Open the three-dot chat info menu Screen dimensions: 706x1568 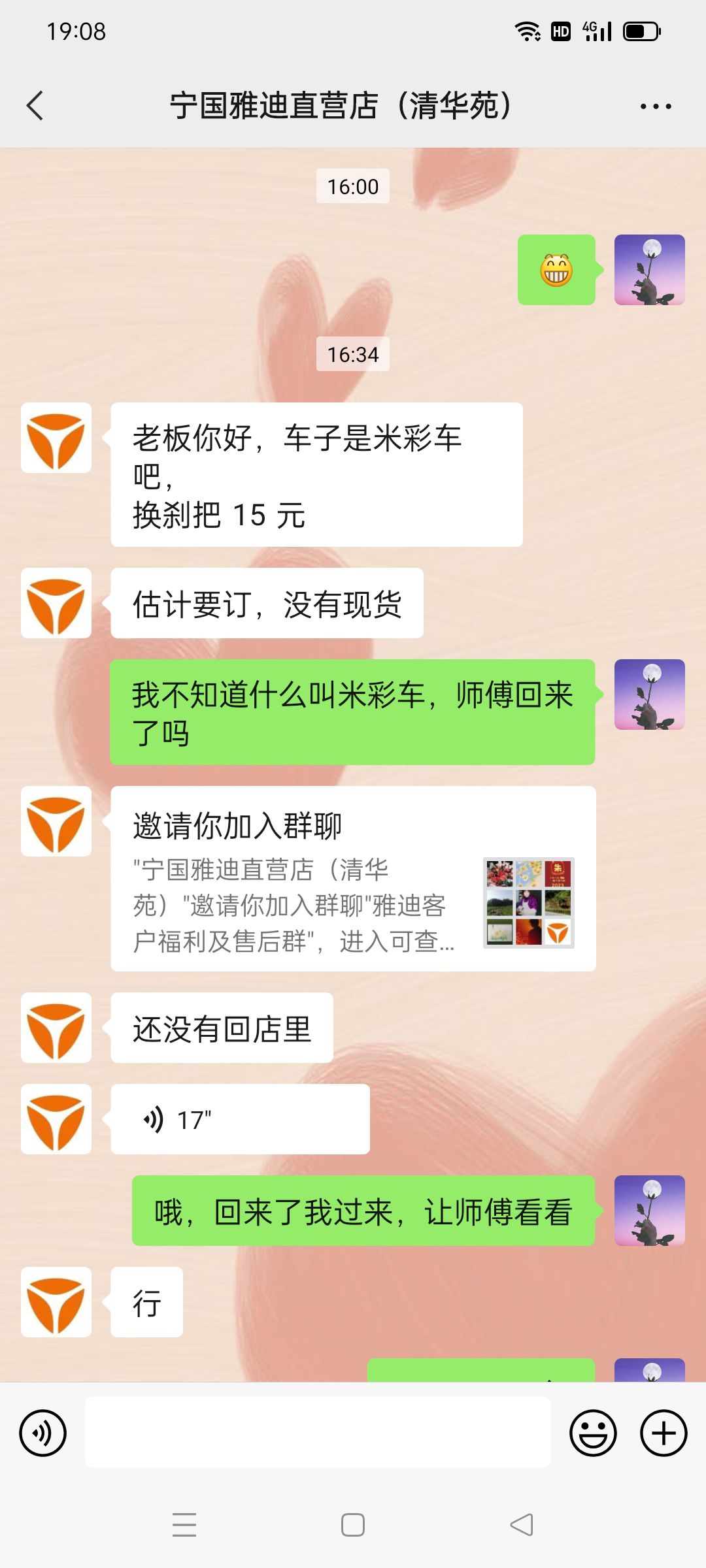(x=655, y=106)
